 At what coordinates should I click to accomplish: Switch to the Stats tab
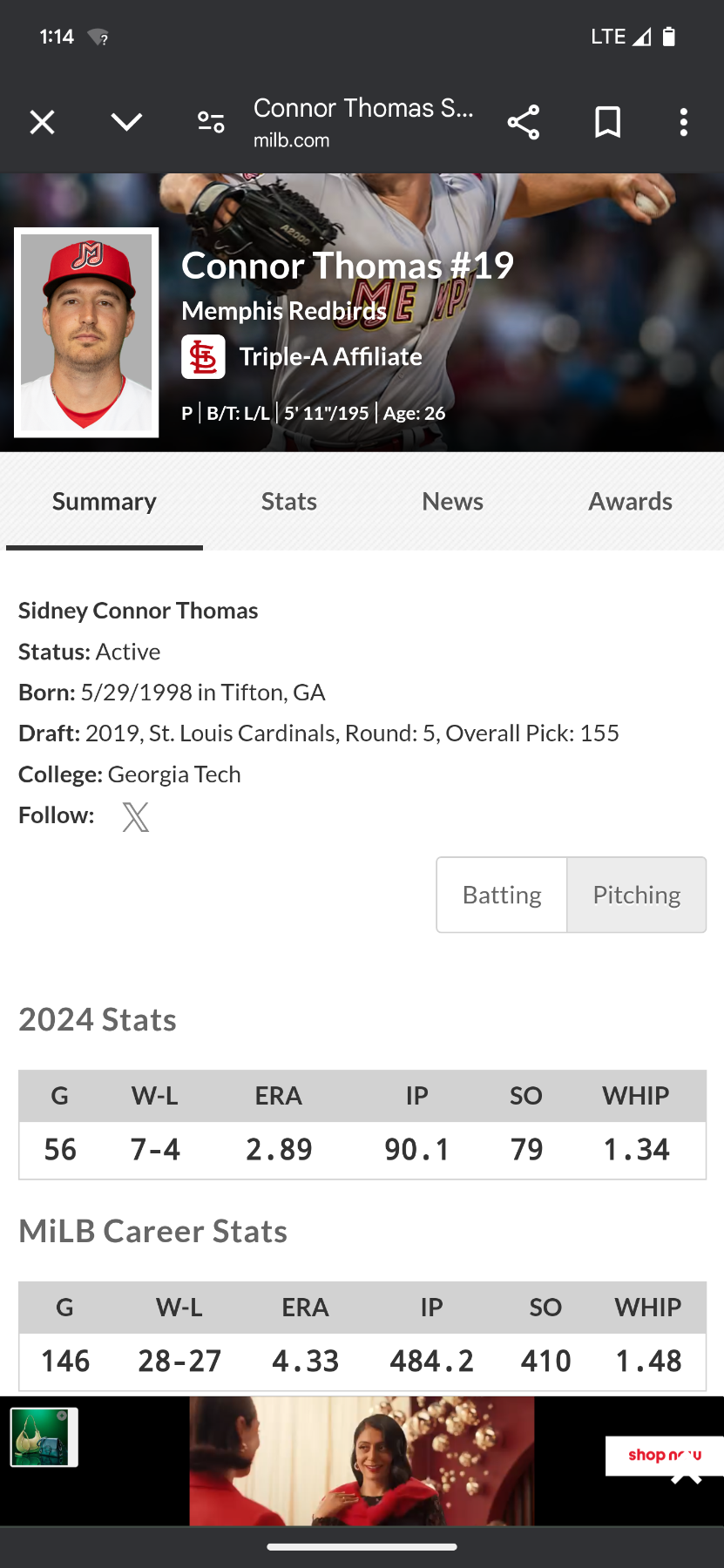[x=288, y=502]
